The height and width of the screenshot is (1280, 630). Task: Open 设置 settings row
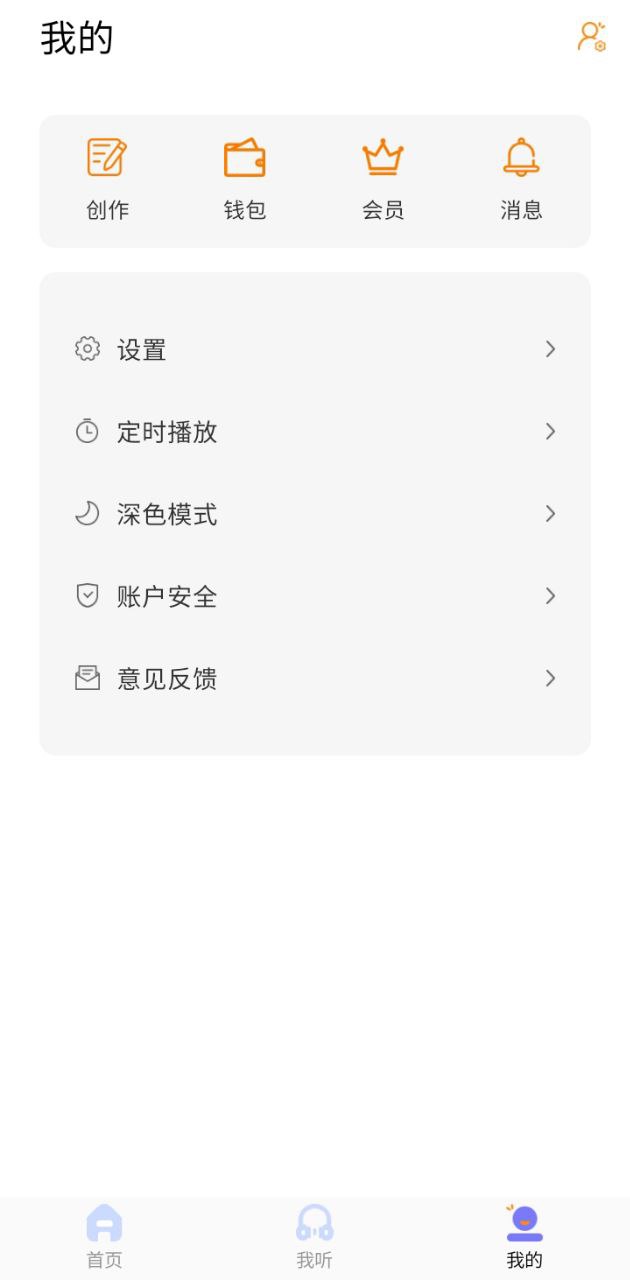click(315, 349)
